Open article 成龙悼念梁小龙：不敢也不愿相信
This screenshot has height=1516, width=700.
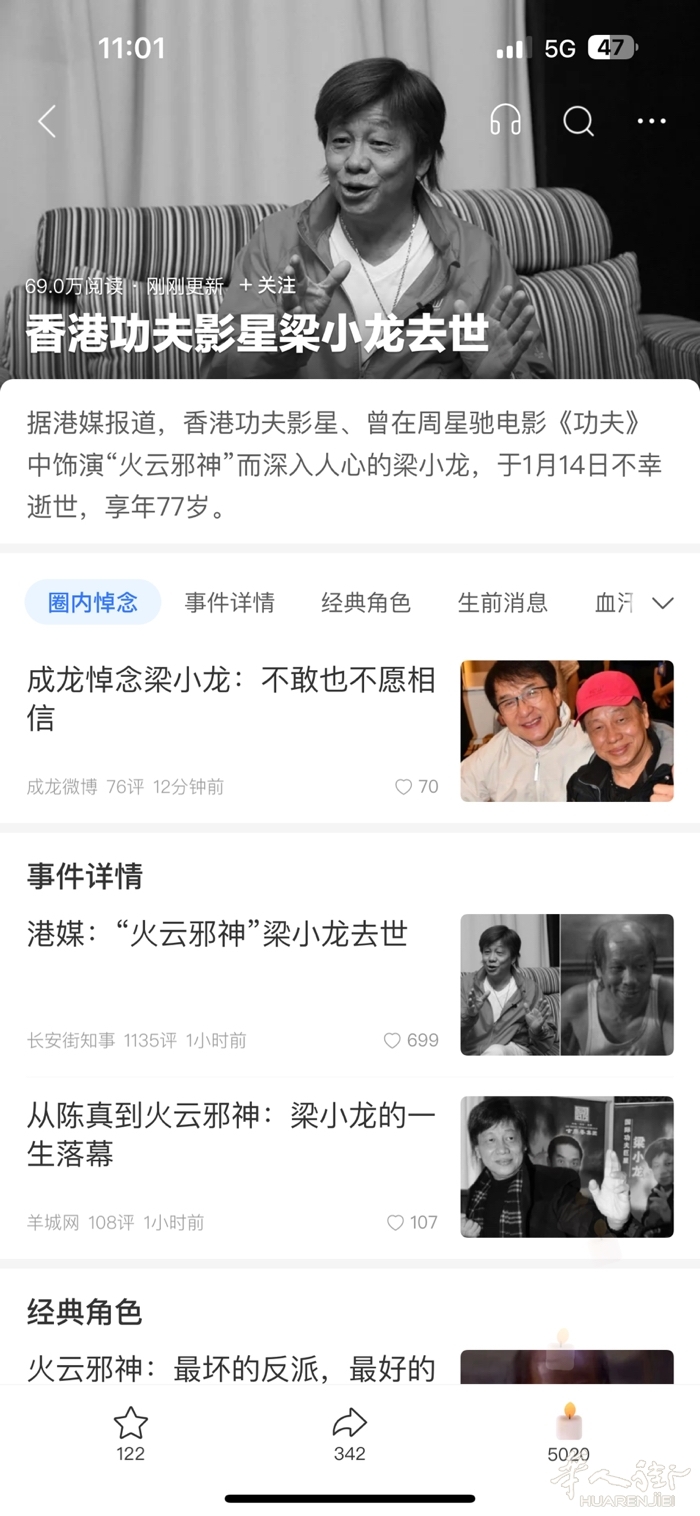click(231, 699)
